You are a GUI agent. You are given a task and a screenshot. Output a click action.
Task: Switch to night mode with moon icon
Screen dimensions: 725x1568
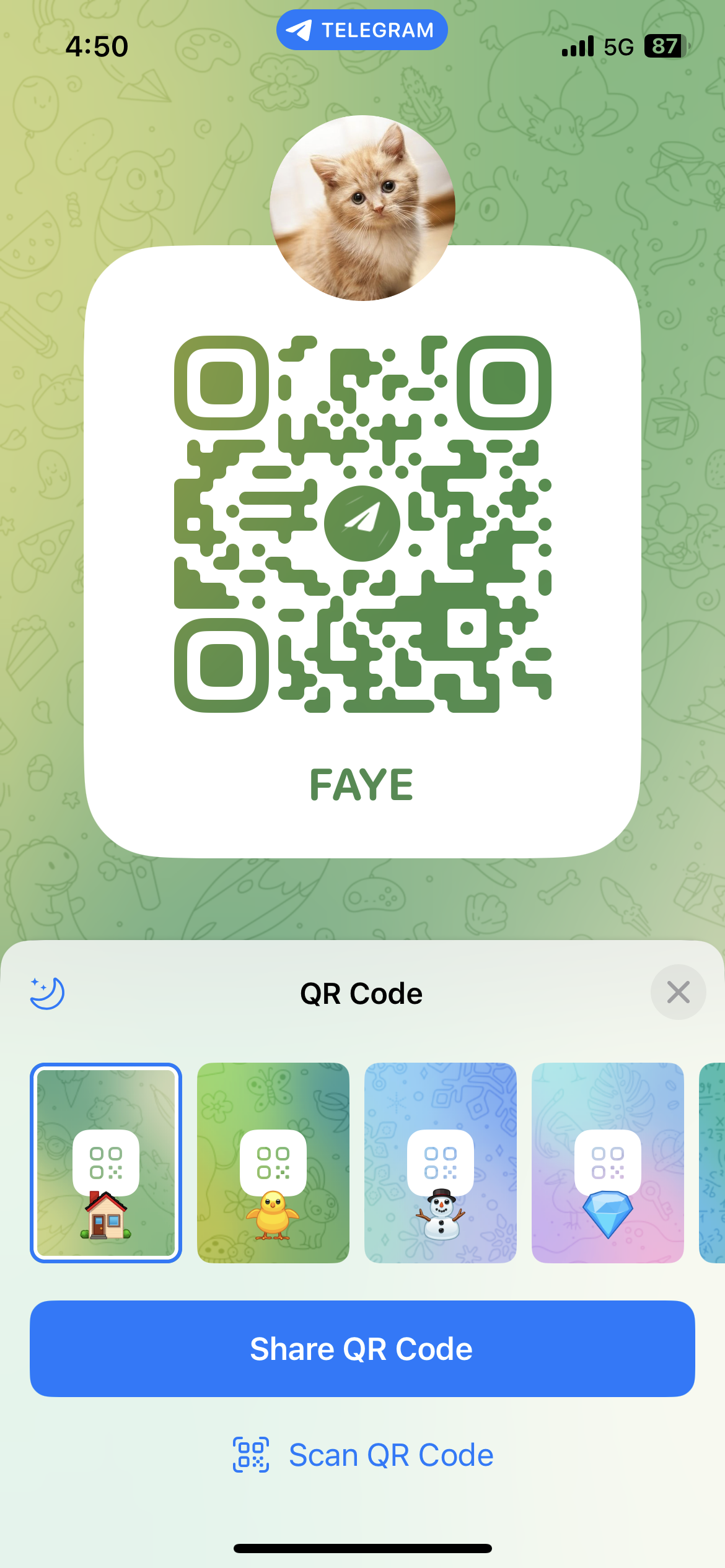[47, 993]
